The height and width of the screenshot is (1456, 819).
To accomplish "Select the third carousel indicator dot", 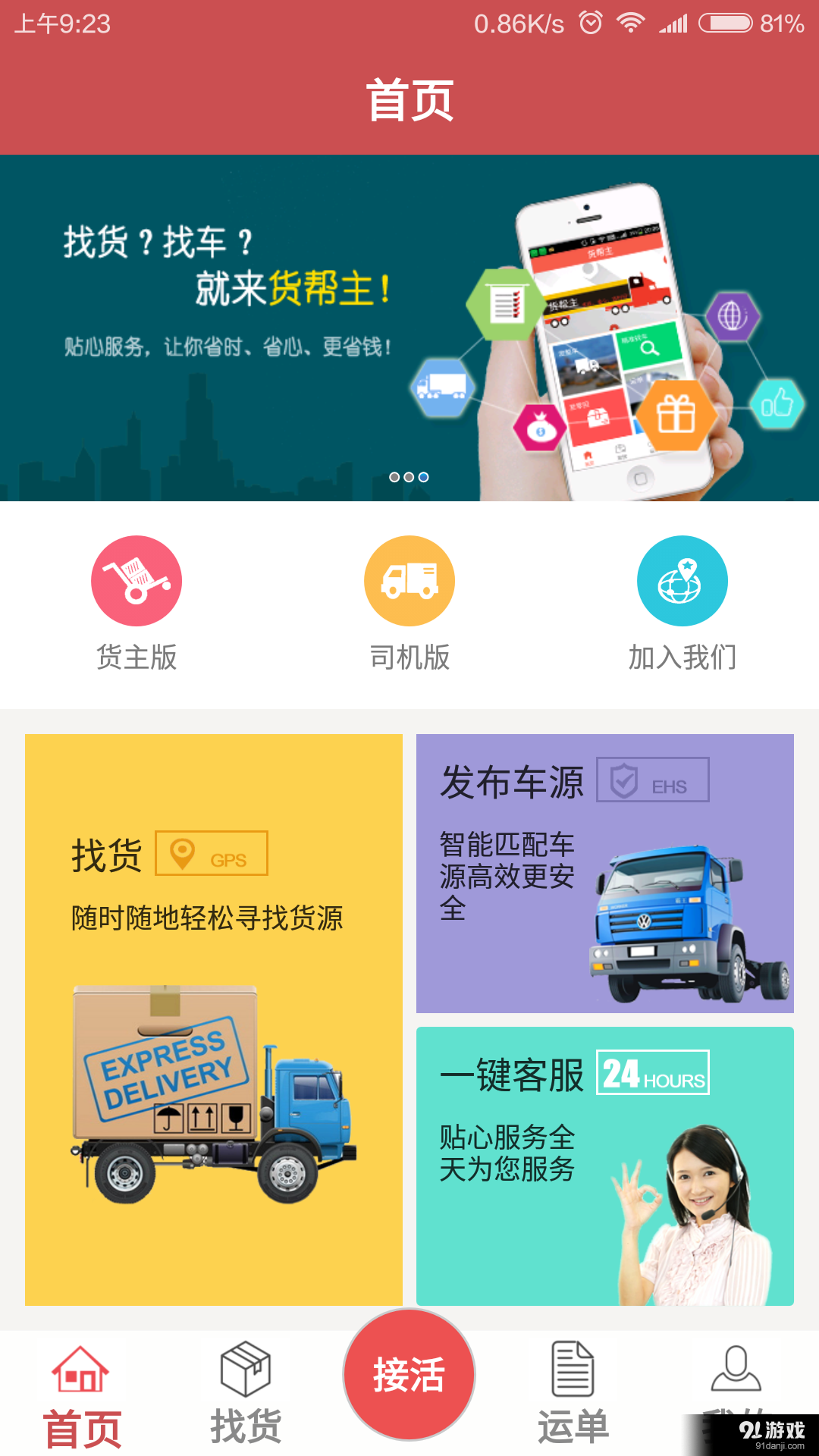I will [x=422, y=476].
